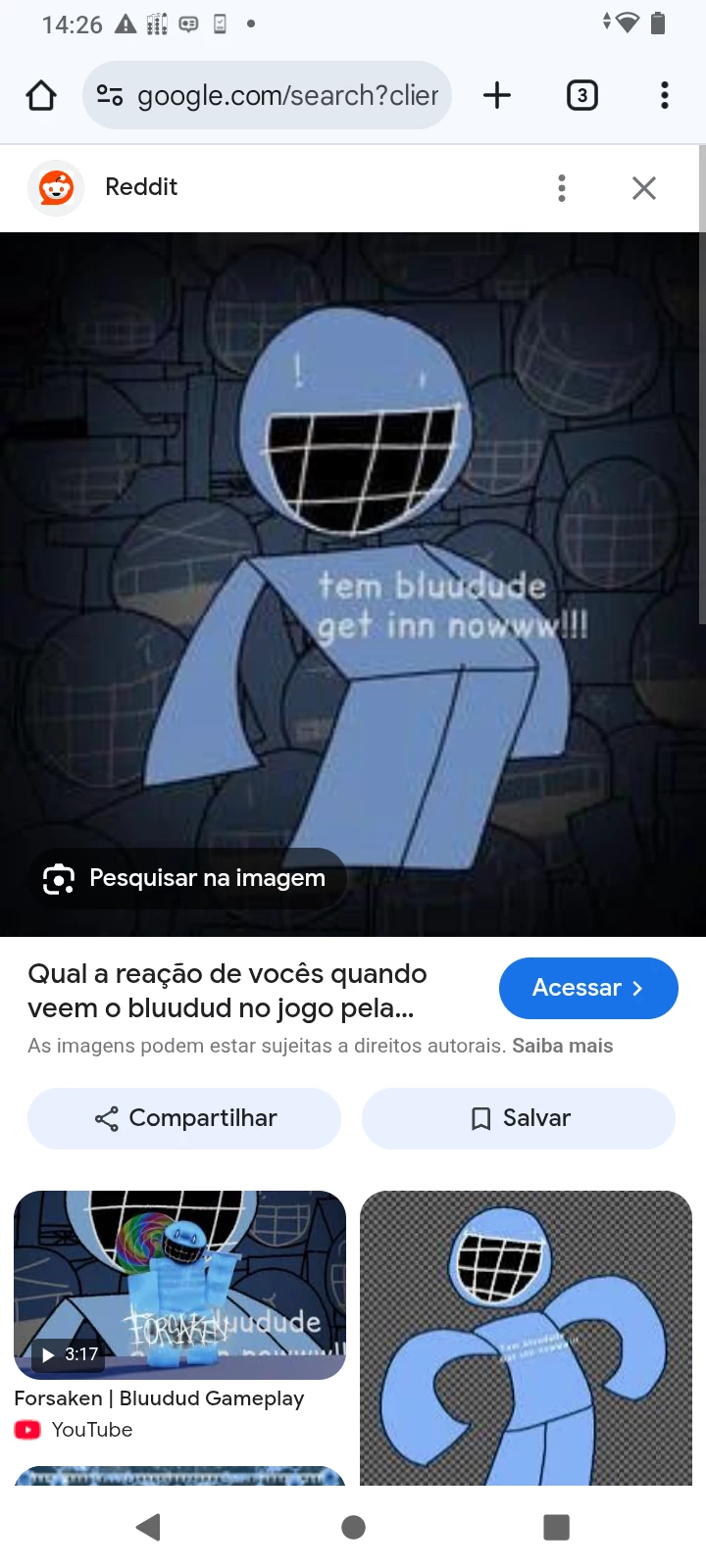Open the bluudud image on checkered background
The image size is (706, 1568).
(526, 1338)
